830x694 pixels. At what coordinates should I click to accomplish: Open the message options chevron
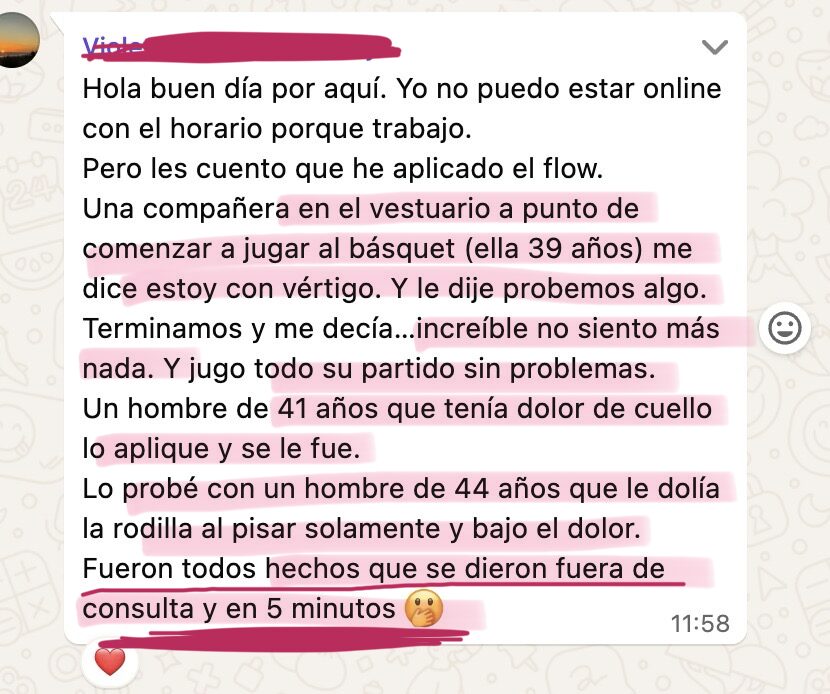[715, 47]
